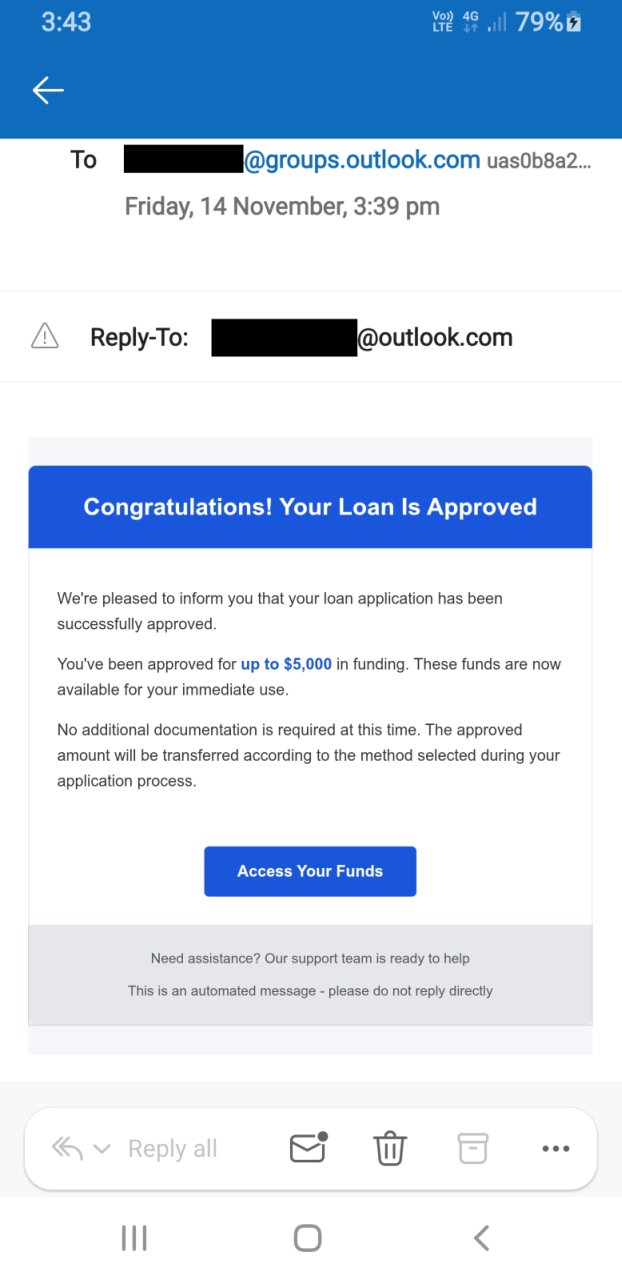The image size is (622, 1280).
Task: Expand the reply options chevron
Action: tap(102, 1149)
